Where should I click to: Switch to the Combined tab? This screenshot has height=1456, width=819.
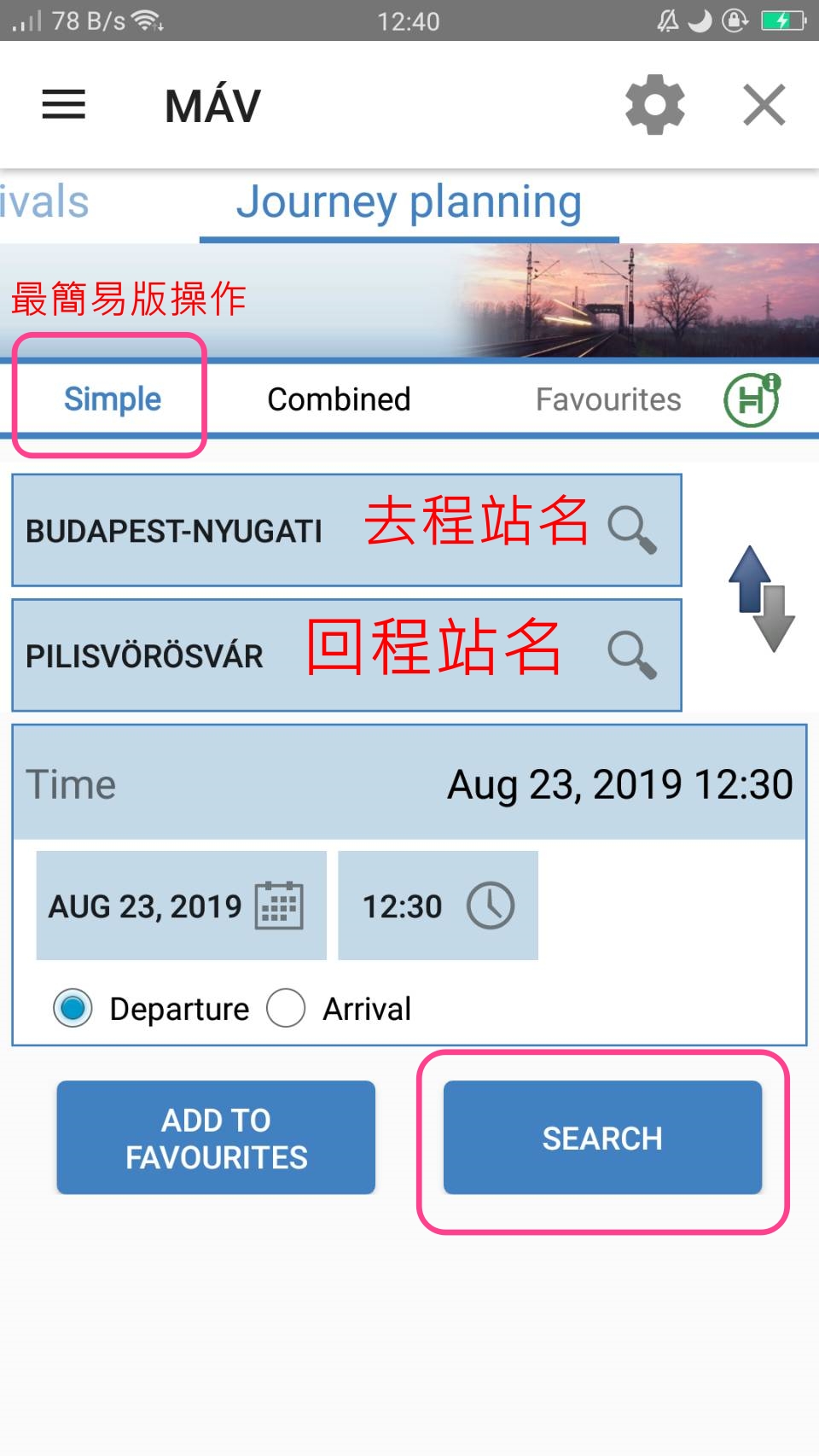(x=339, y=399)
